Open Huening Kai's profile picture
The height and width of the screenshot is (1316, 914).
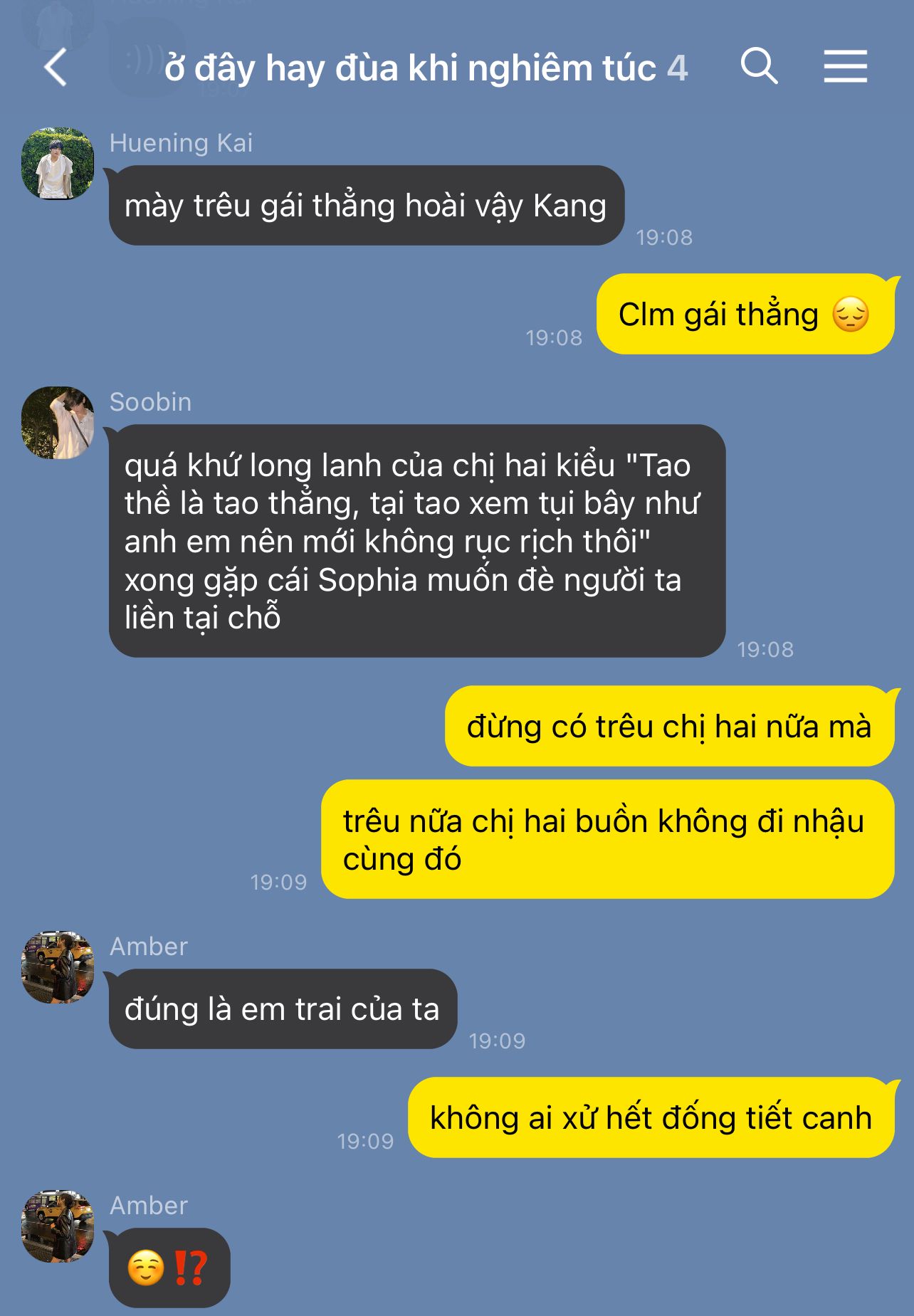pos(58,164)
